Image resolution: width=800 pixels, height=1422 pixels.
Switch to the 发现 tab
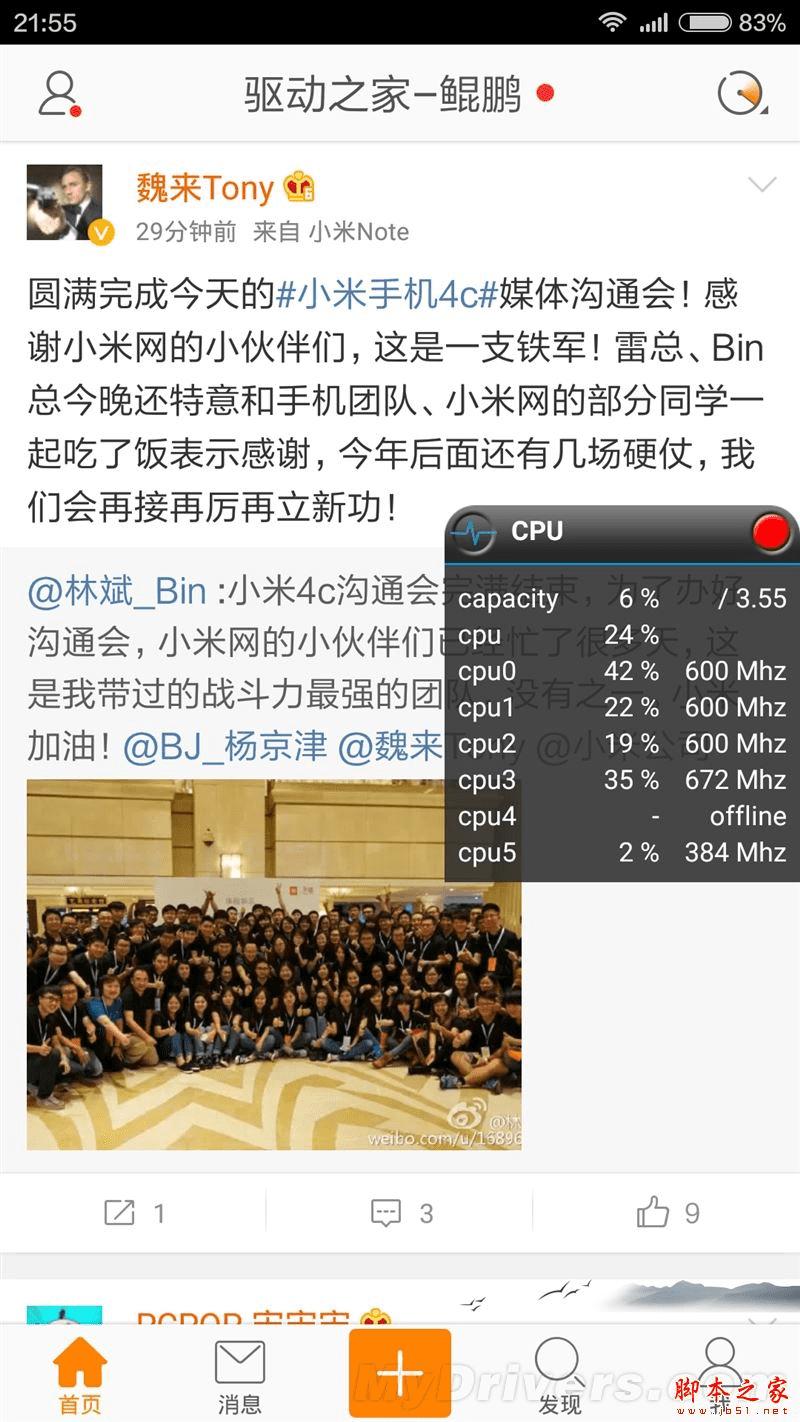point(559,1375)
